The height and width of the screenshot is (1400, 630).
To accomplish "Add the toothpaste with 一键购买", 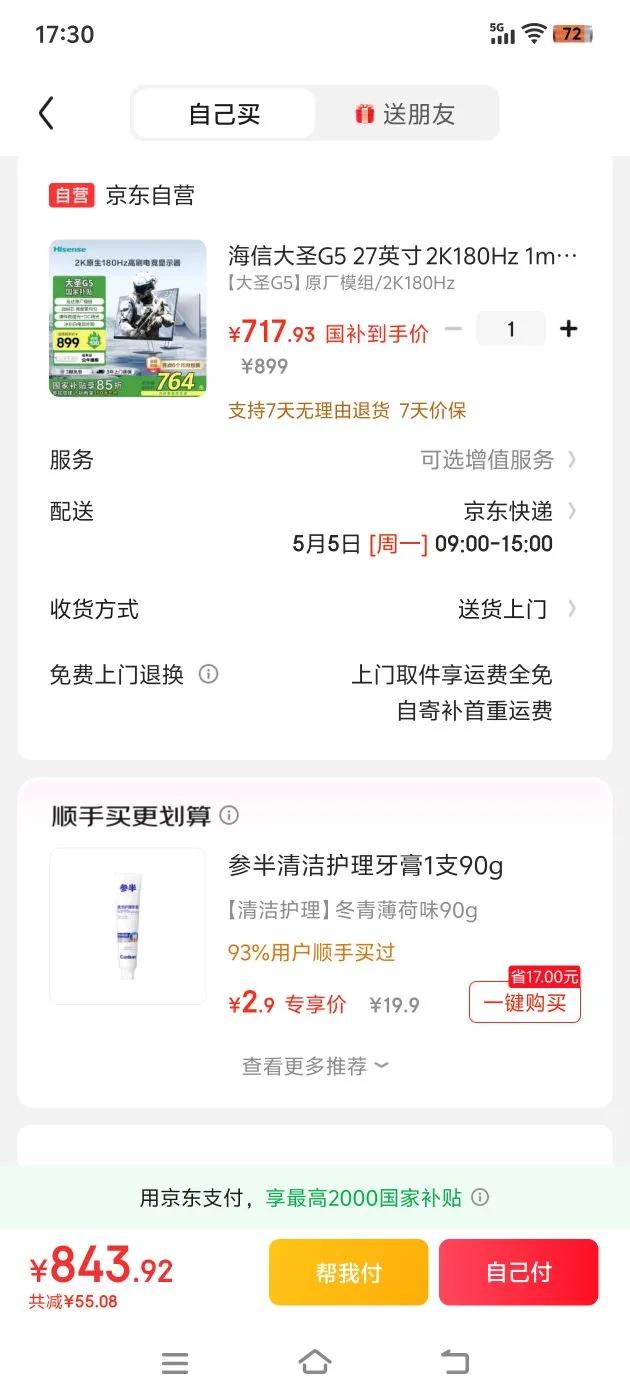I will click(x=524, y=1002).
